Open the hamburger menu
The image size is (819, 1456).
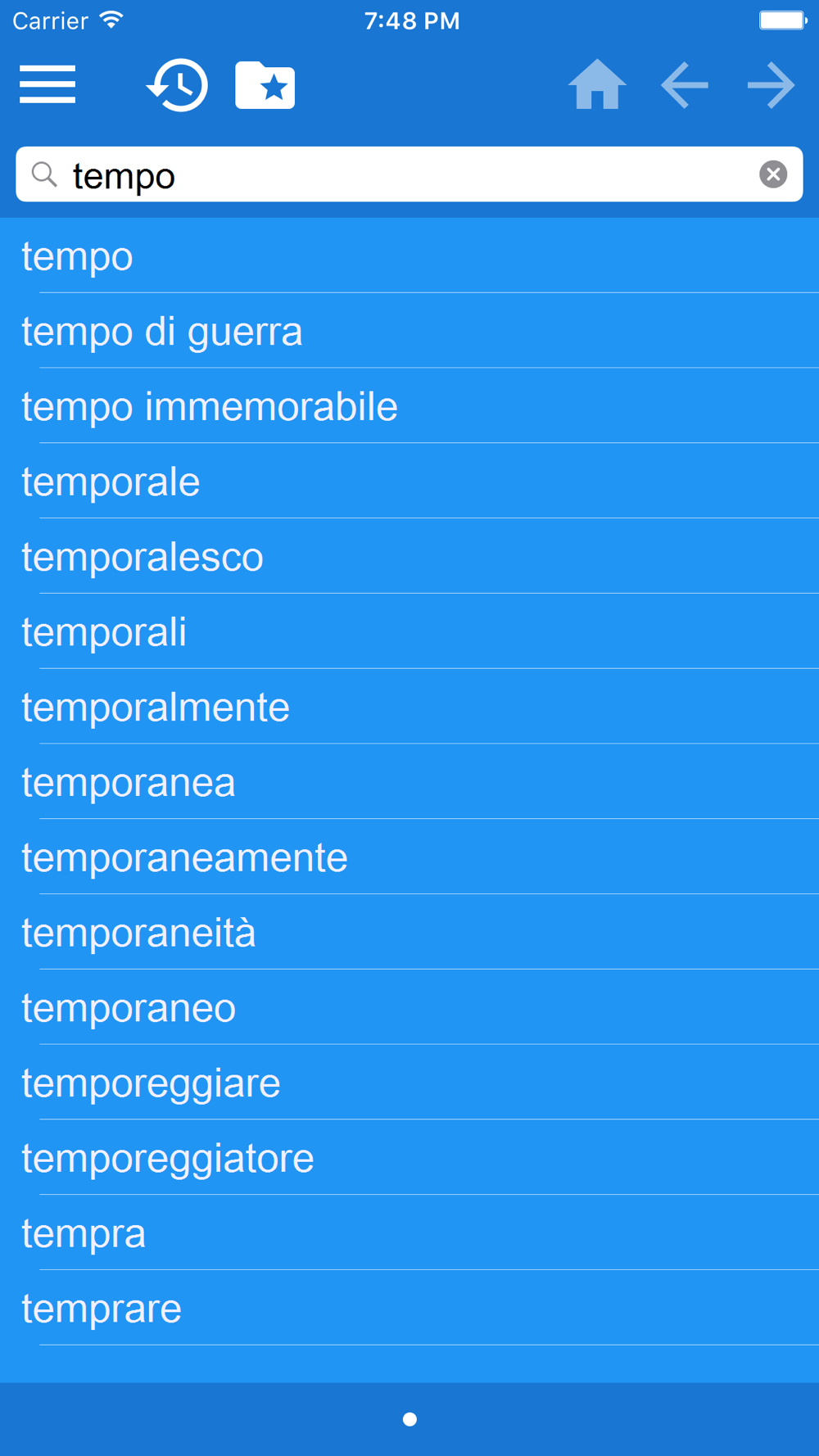click(x=48, y=84)
